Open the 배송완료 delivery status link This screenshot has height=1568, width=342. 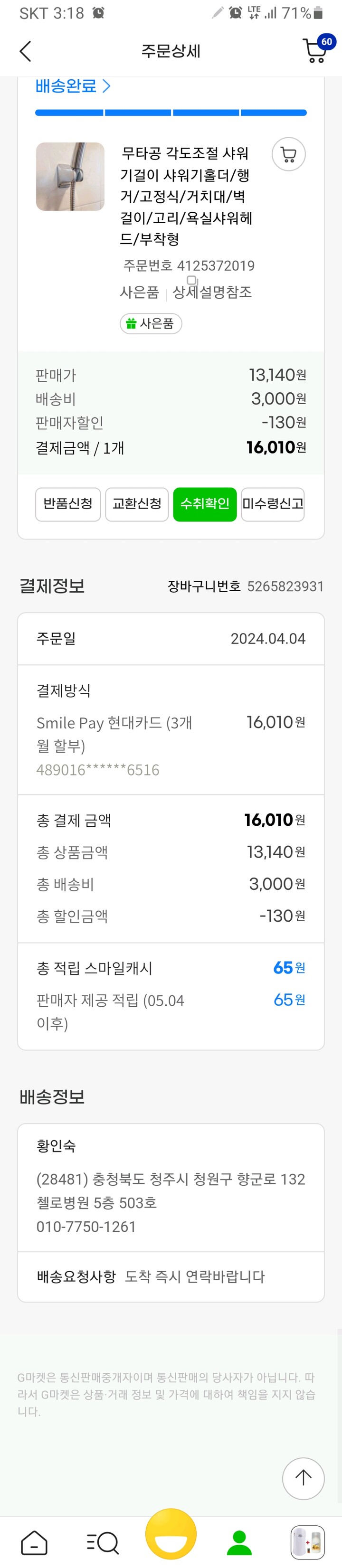(x=73, y=86)
